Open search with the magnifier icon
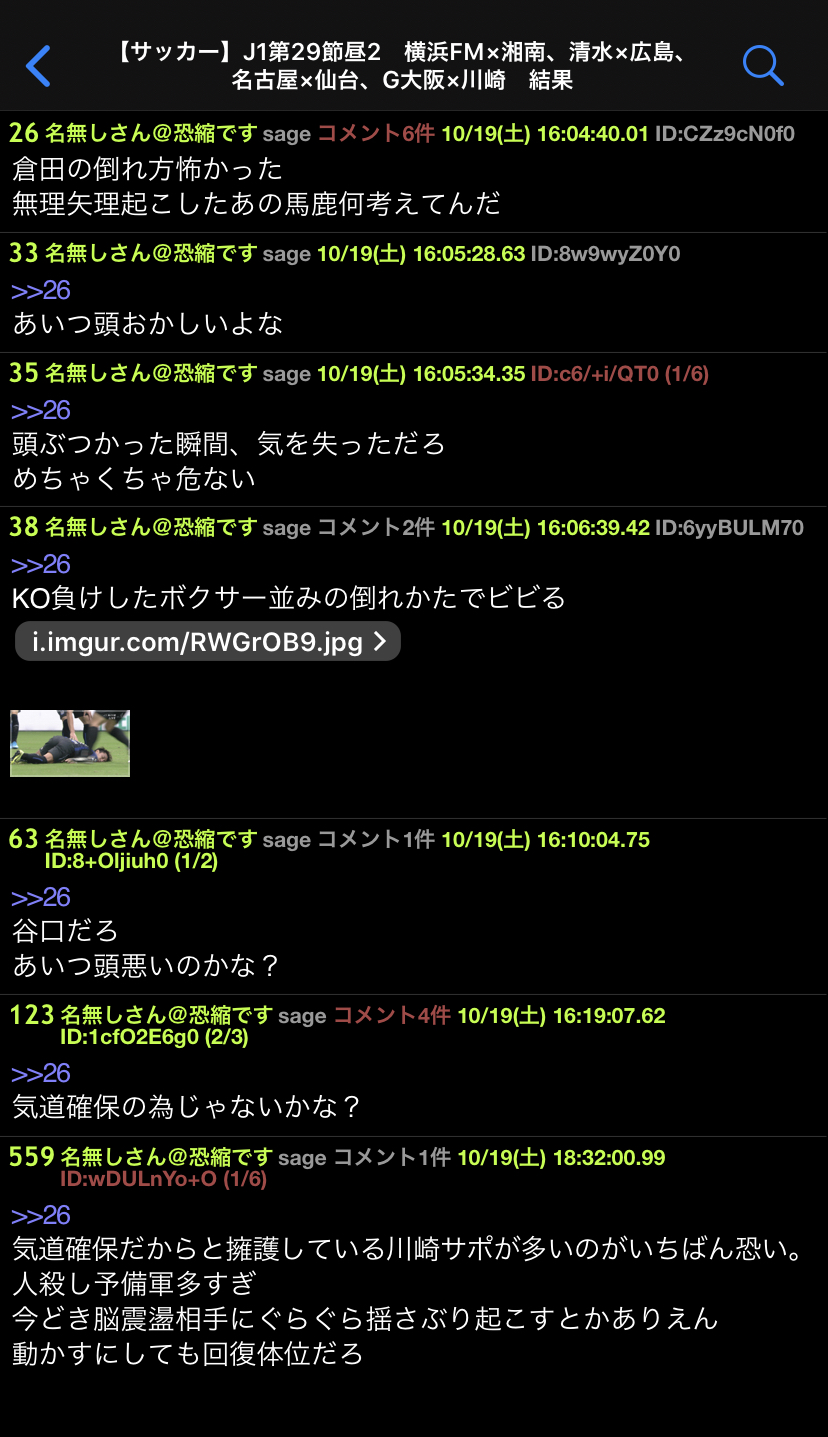 [x=762, y=66]
